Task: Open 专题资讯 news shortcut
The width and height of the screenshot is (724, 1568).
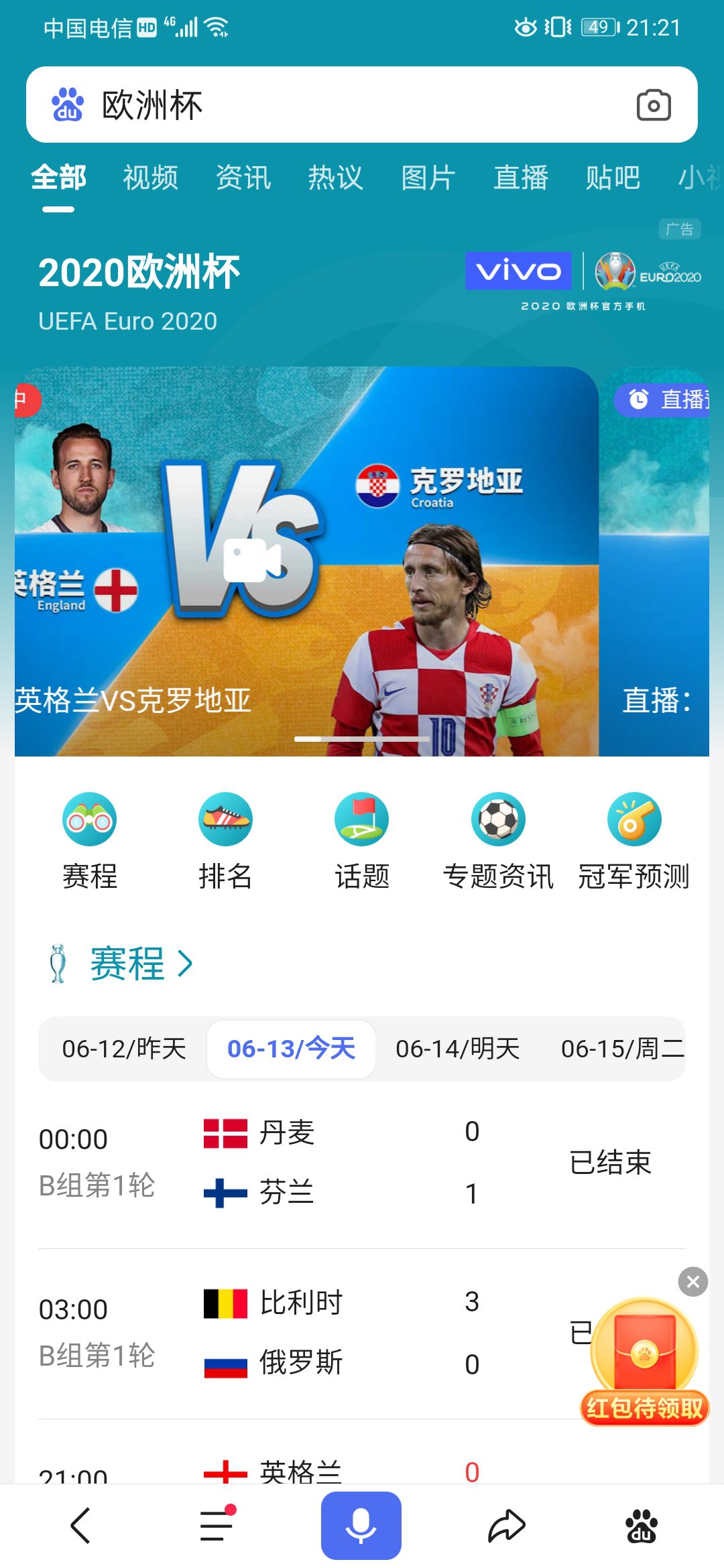Action: [498, 841]
